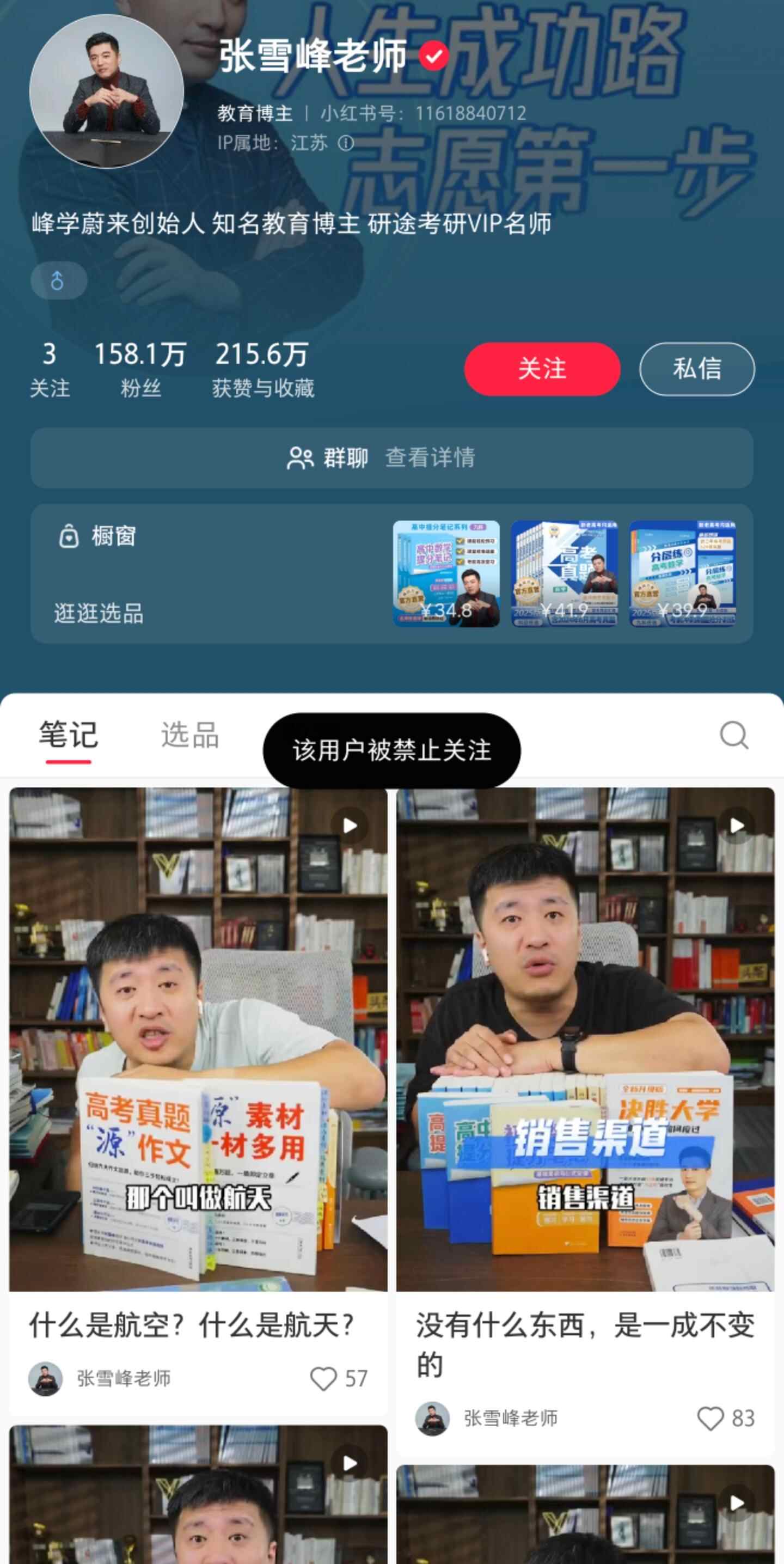This screenshot has width=784, height=1564.
Task: Open the profile avatar photo
Action: click(106, 91)
